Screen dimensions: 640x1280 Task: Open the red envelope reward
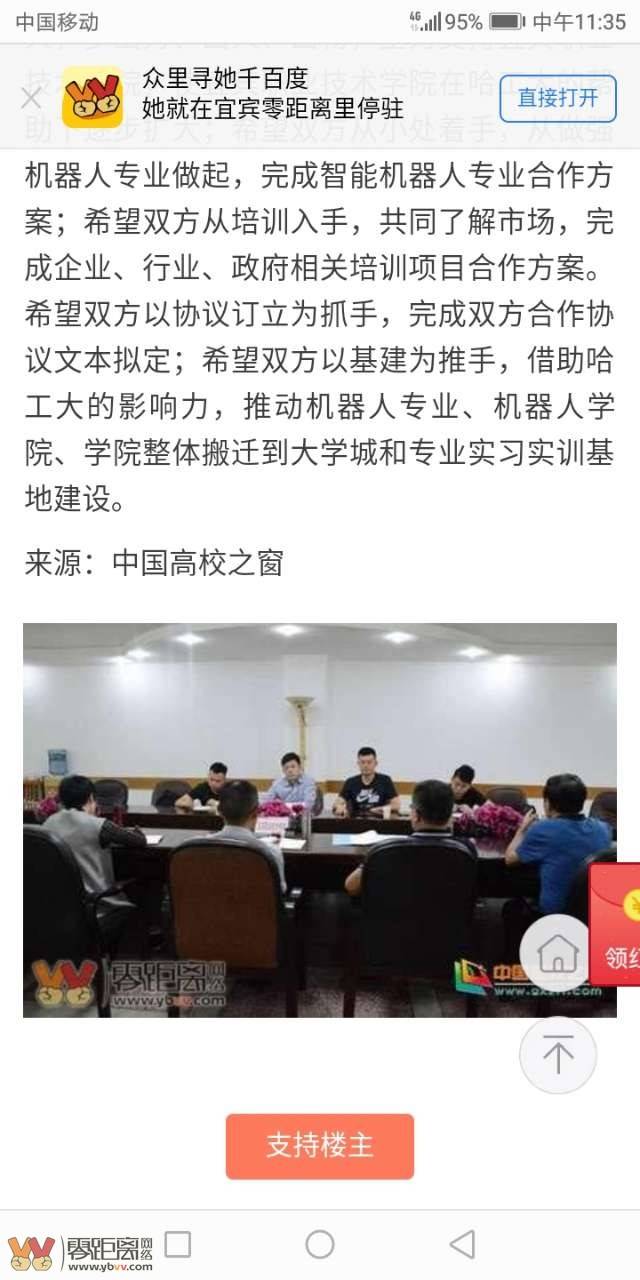coord(616,925)
